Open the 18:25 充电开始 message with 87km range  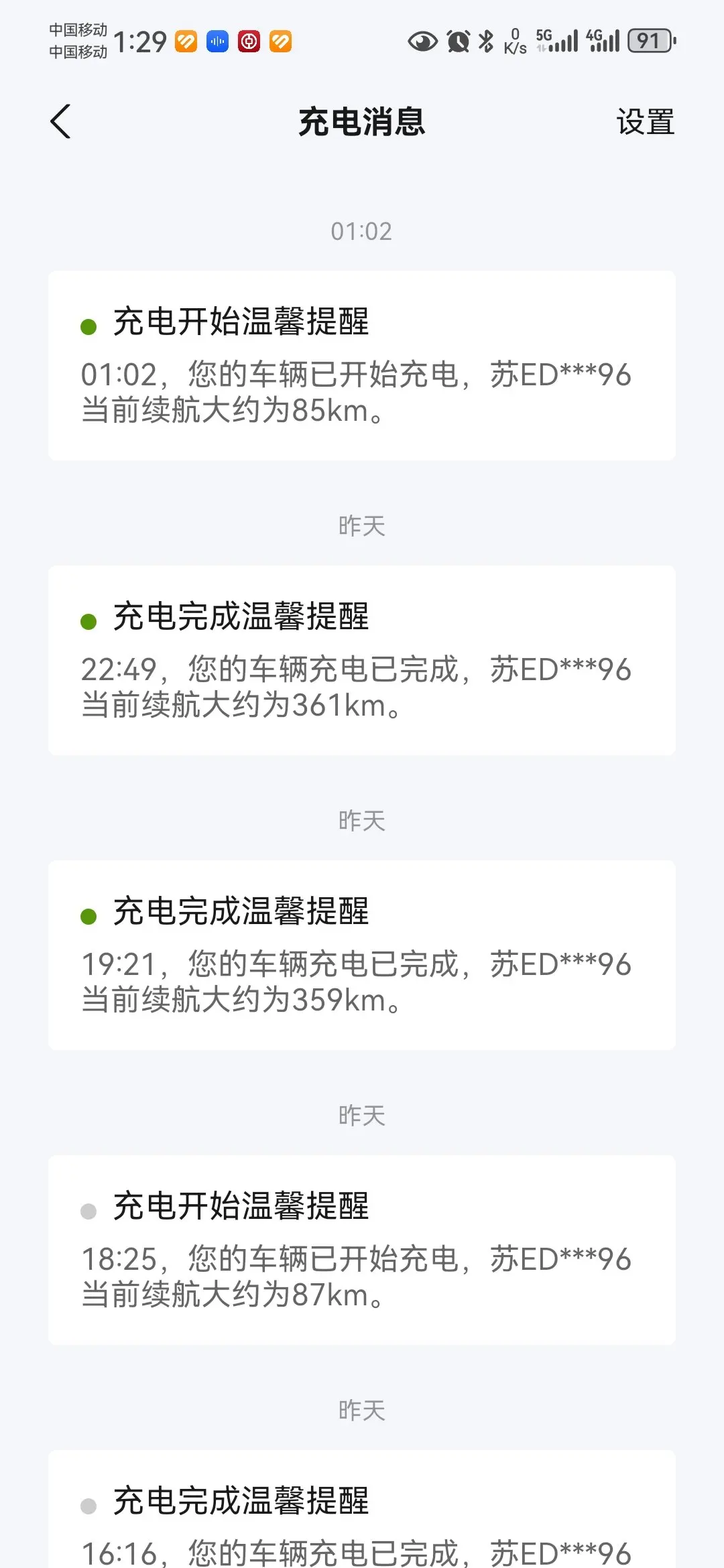pyautogui.click(x=362, y=1250)
